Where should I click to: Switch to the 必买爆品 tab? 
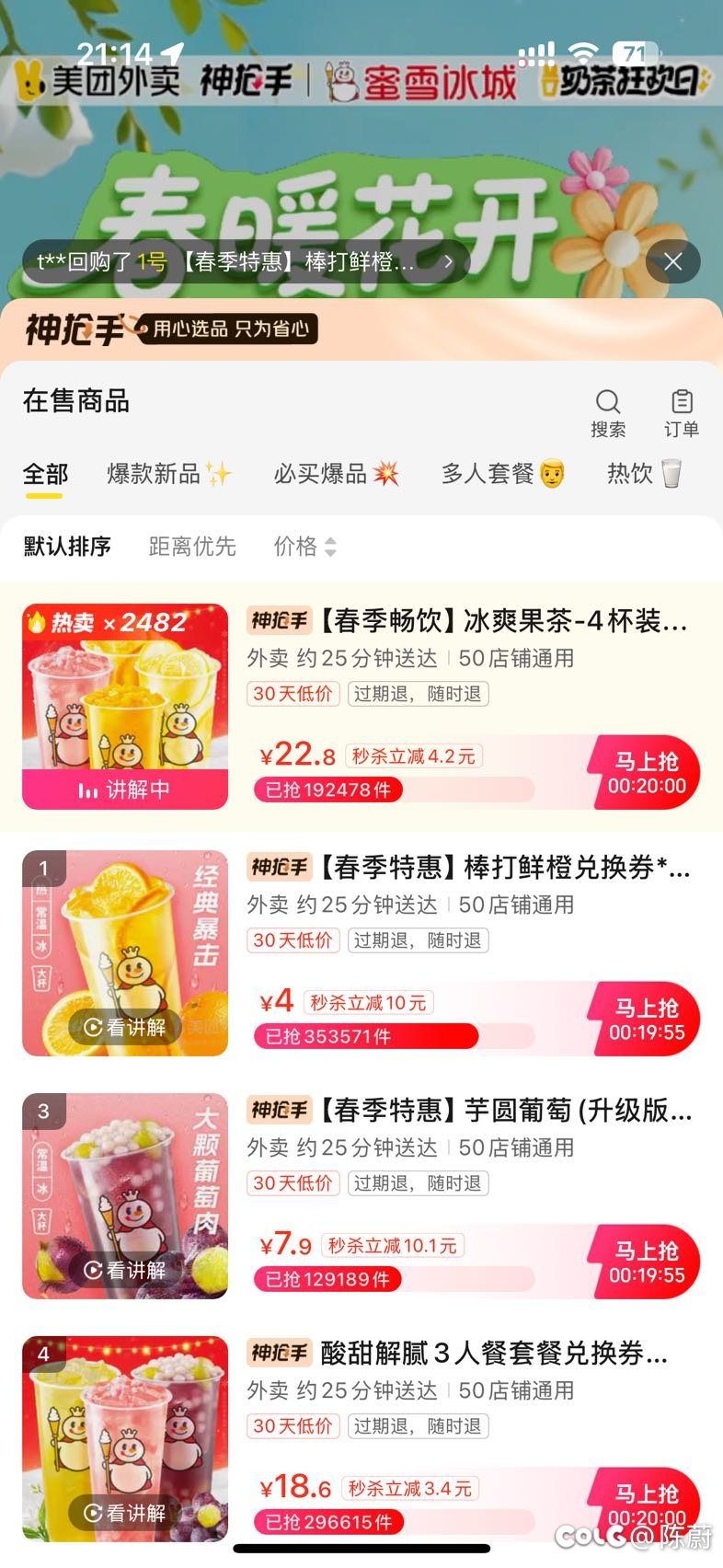tap(337, 474)
